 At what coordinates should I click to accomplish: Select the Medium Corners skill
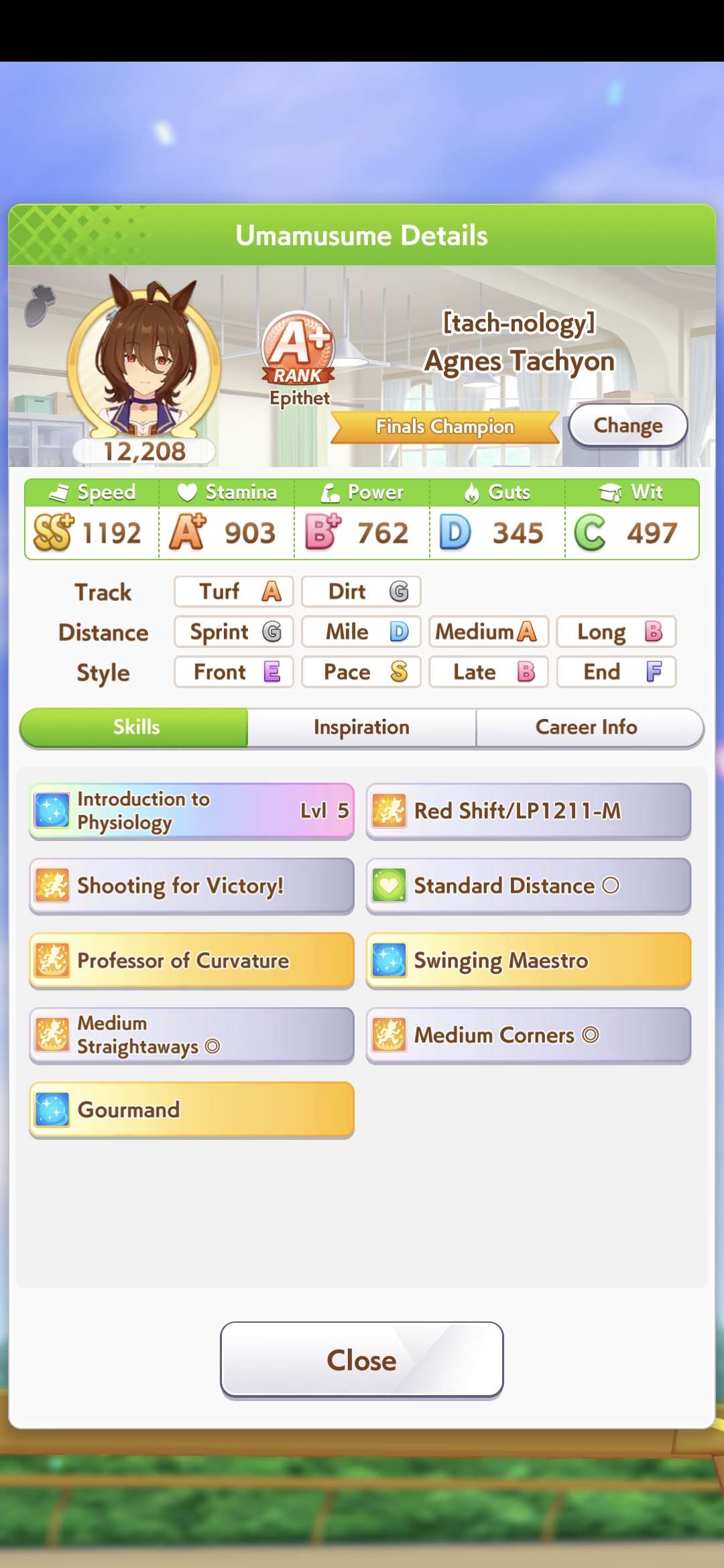tap(528, 1035)
